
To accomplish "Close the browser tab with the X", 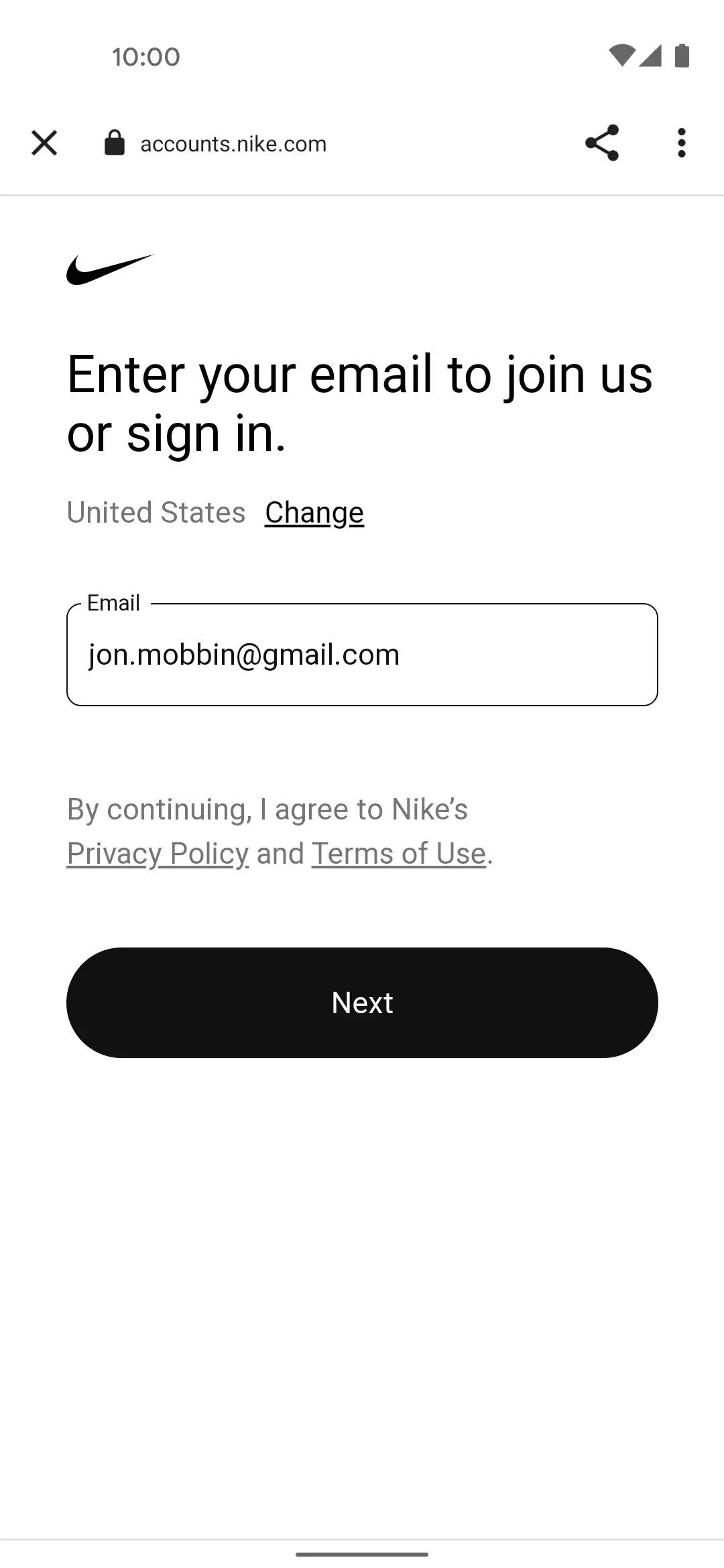I will click(44, 143).
